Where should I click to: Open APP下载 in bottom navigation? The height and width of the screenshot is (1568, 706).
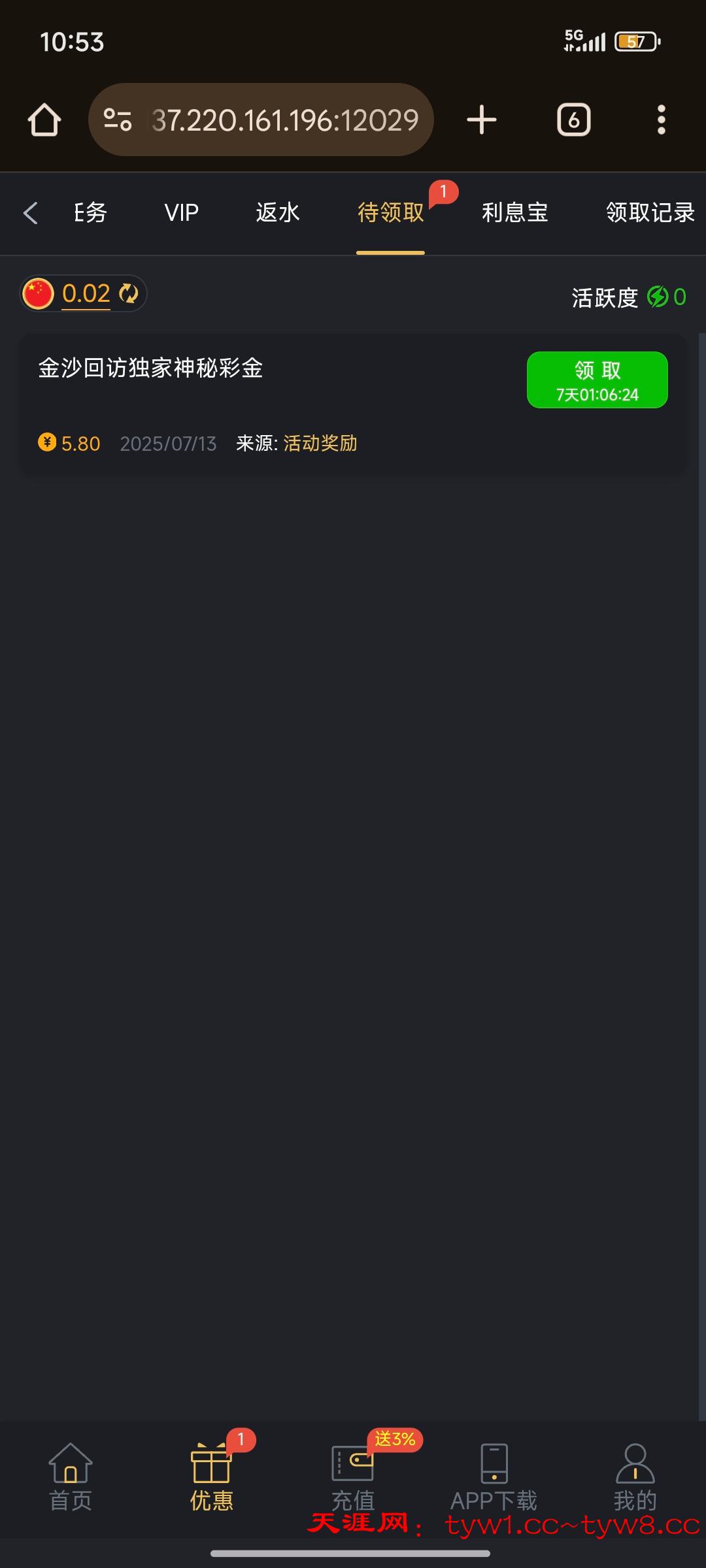click(494, 1478)
